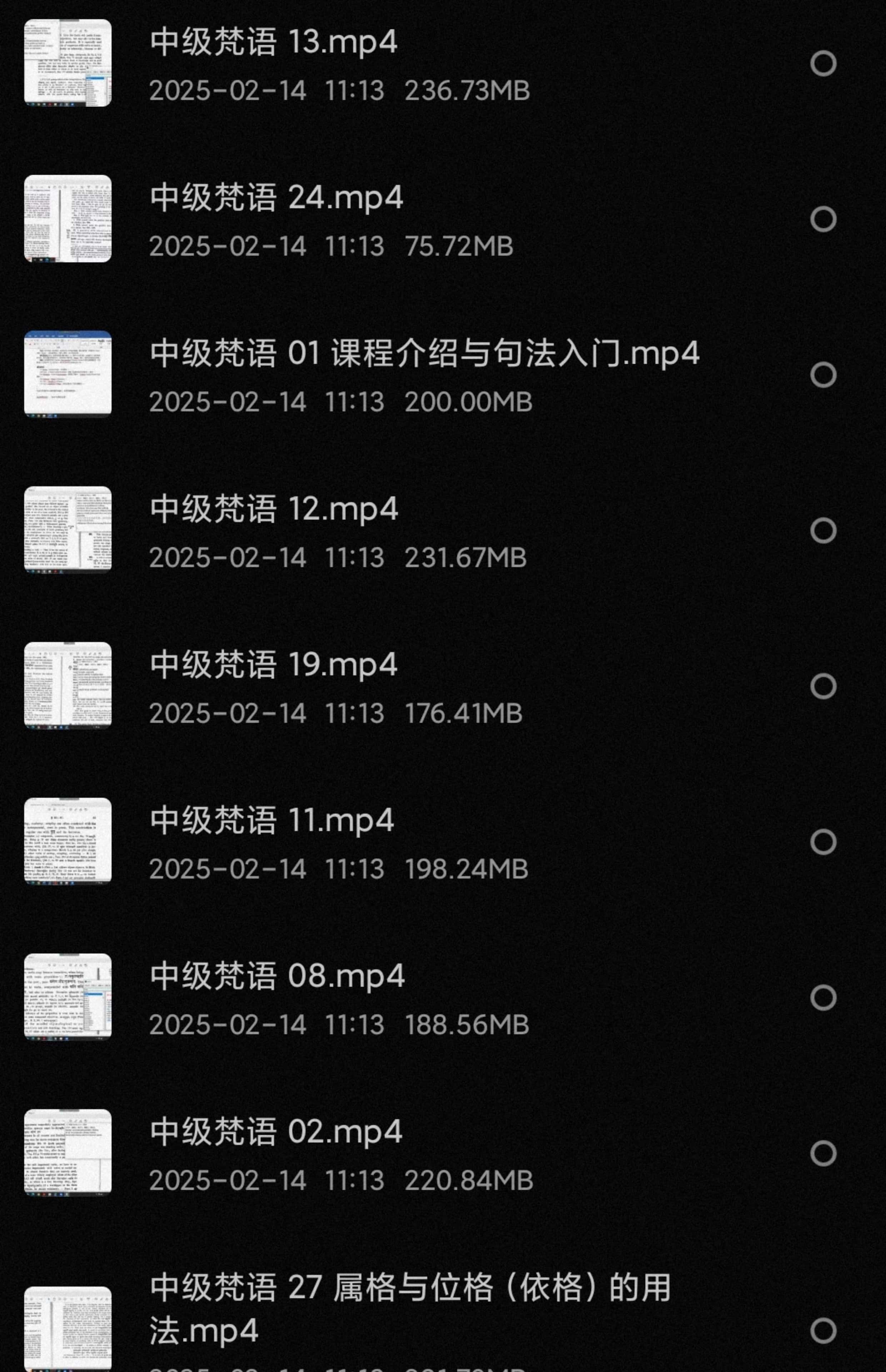
Task: Select the circle next to 中级梵语 08.mp4
Action: pos(823,998)
